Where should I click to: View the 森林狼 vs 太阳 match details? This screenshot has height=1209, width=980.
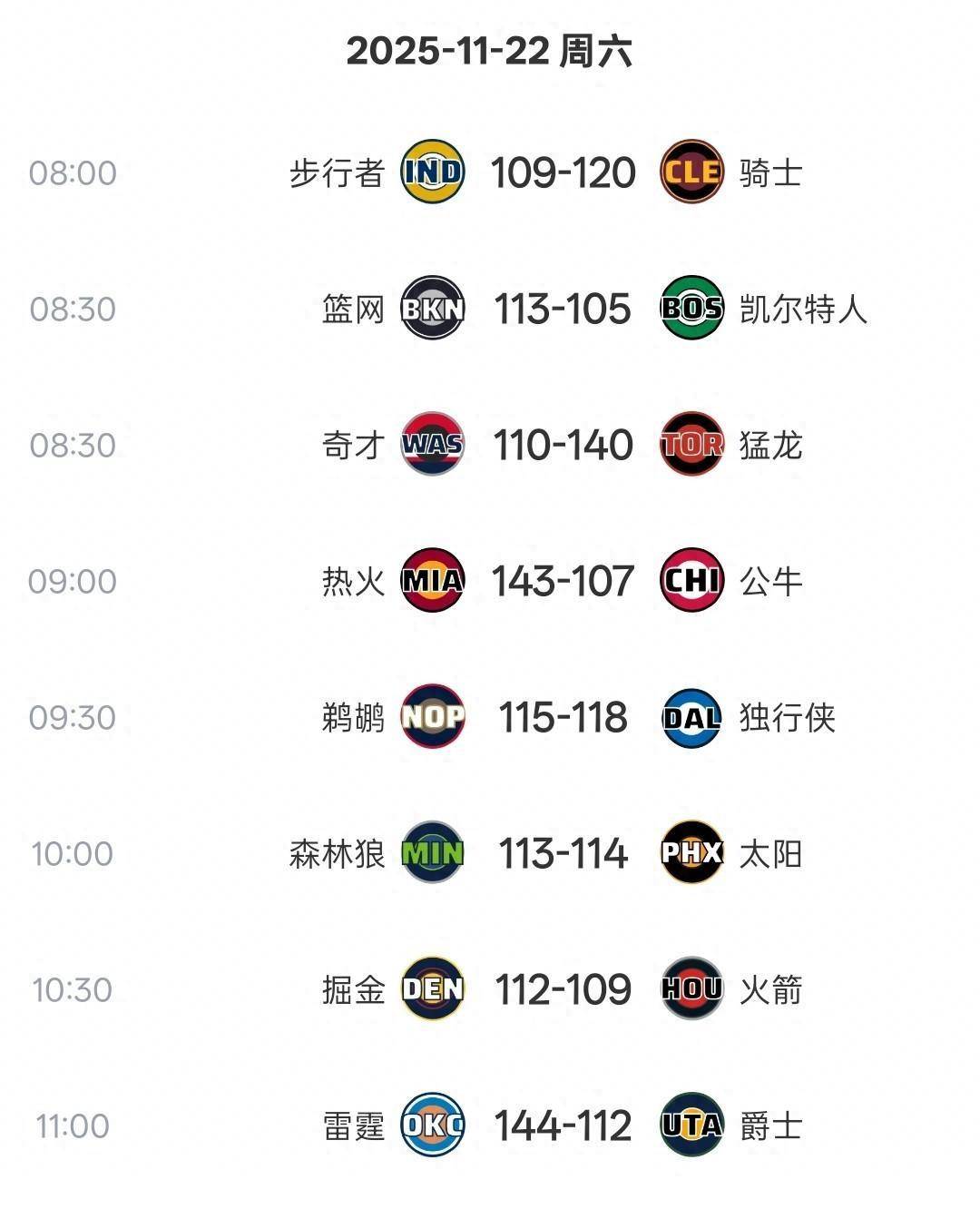563,853
